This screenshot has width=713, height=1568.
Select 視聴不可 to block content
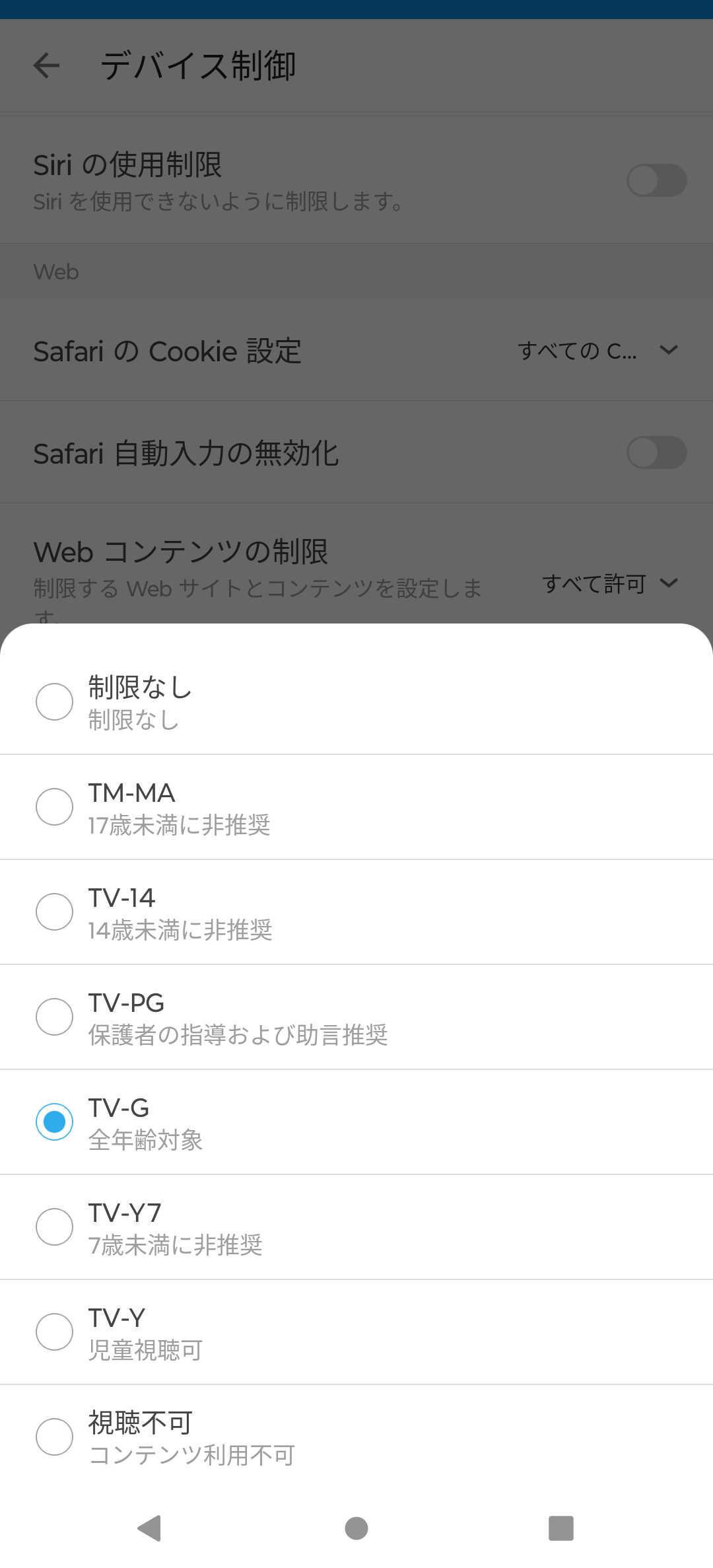[356, 1437]
